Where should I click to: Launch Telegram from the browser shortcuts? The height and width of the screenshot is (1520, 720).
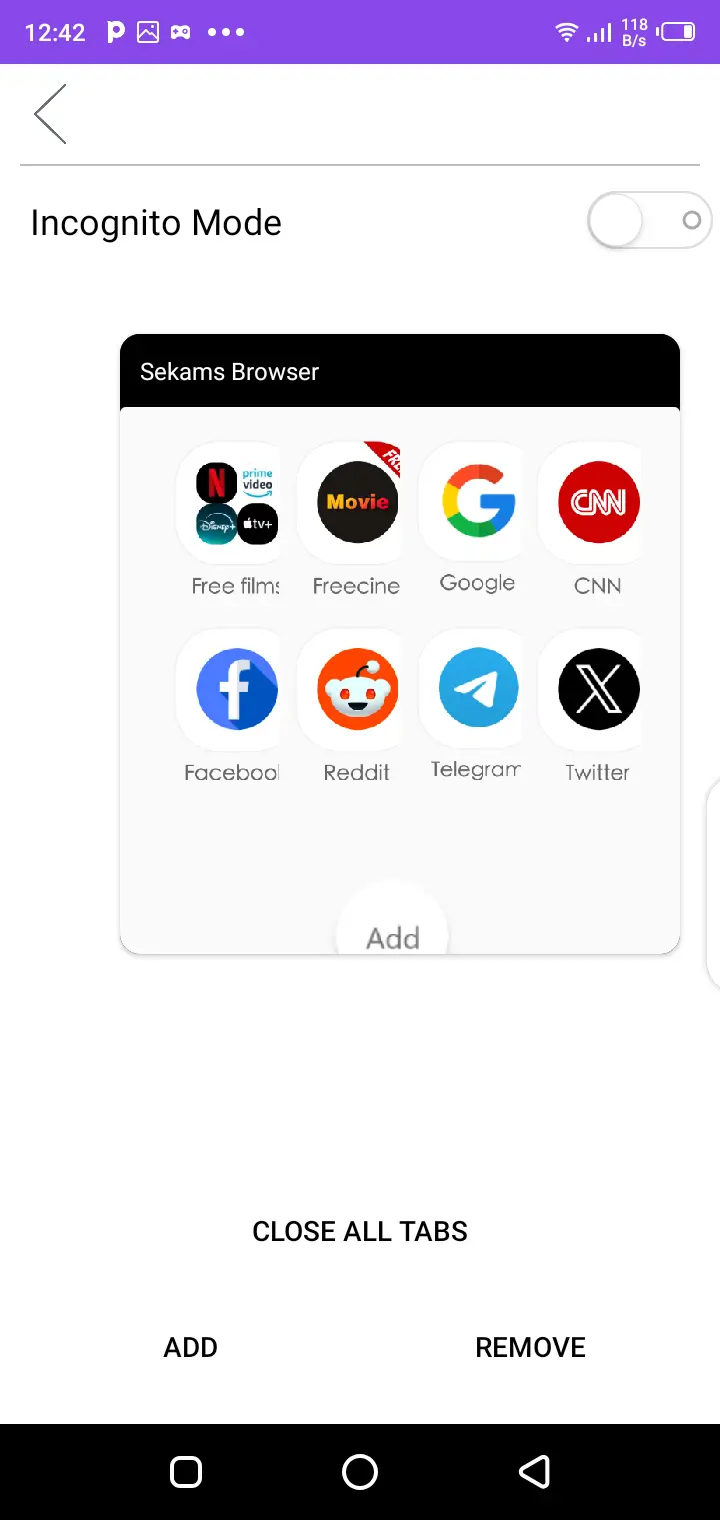pyautogui.click(x=473, y=689)
